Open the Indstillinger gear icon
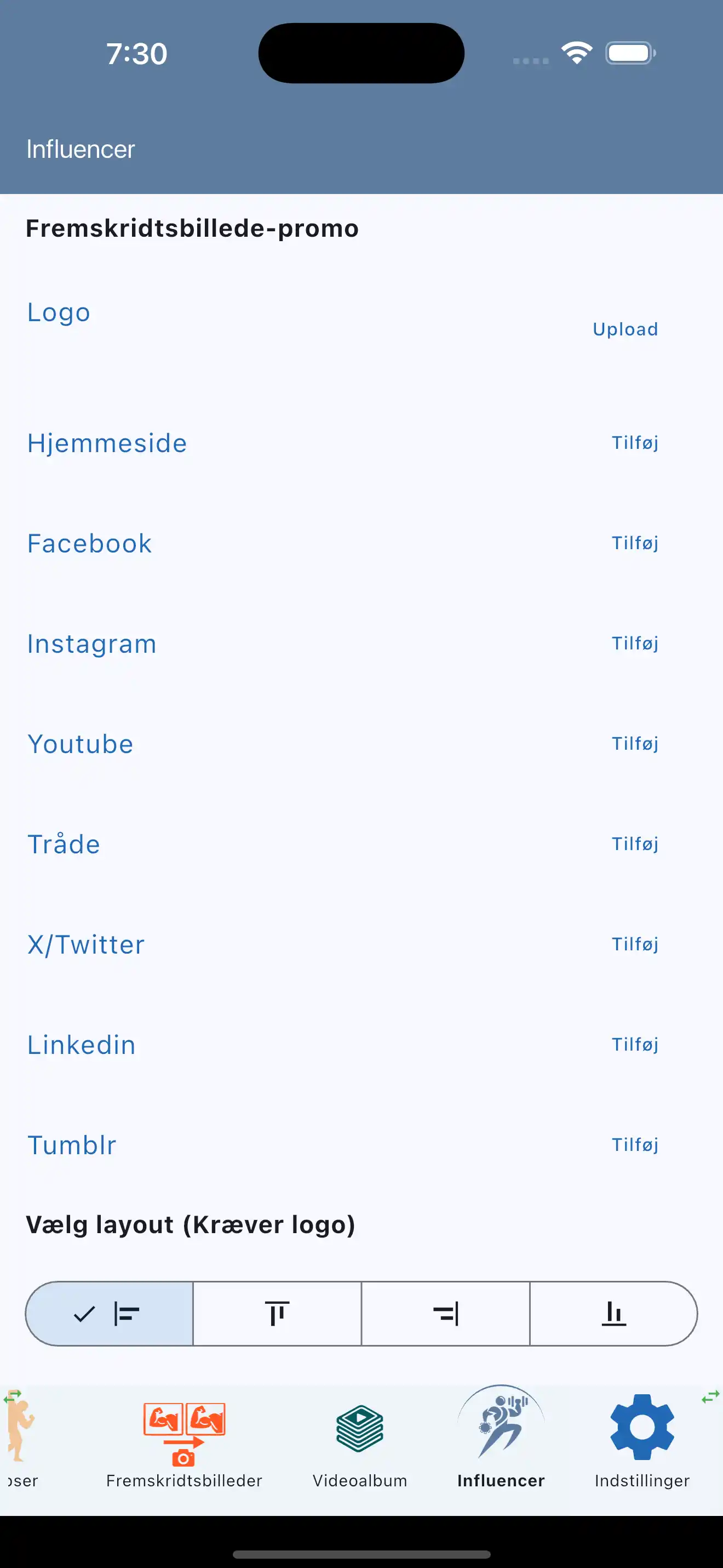 click(x=642, y=1427)
